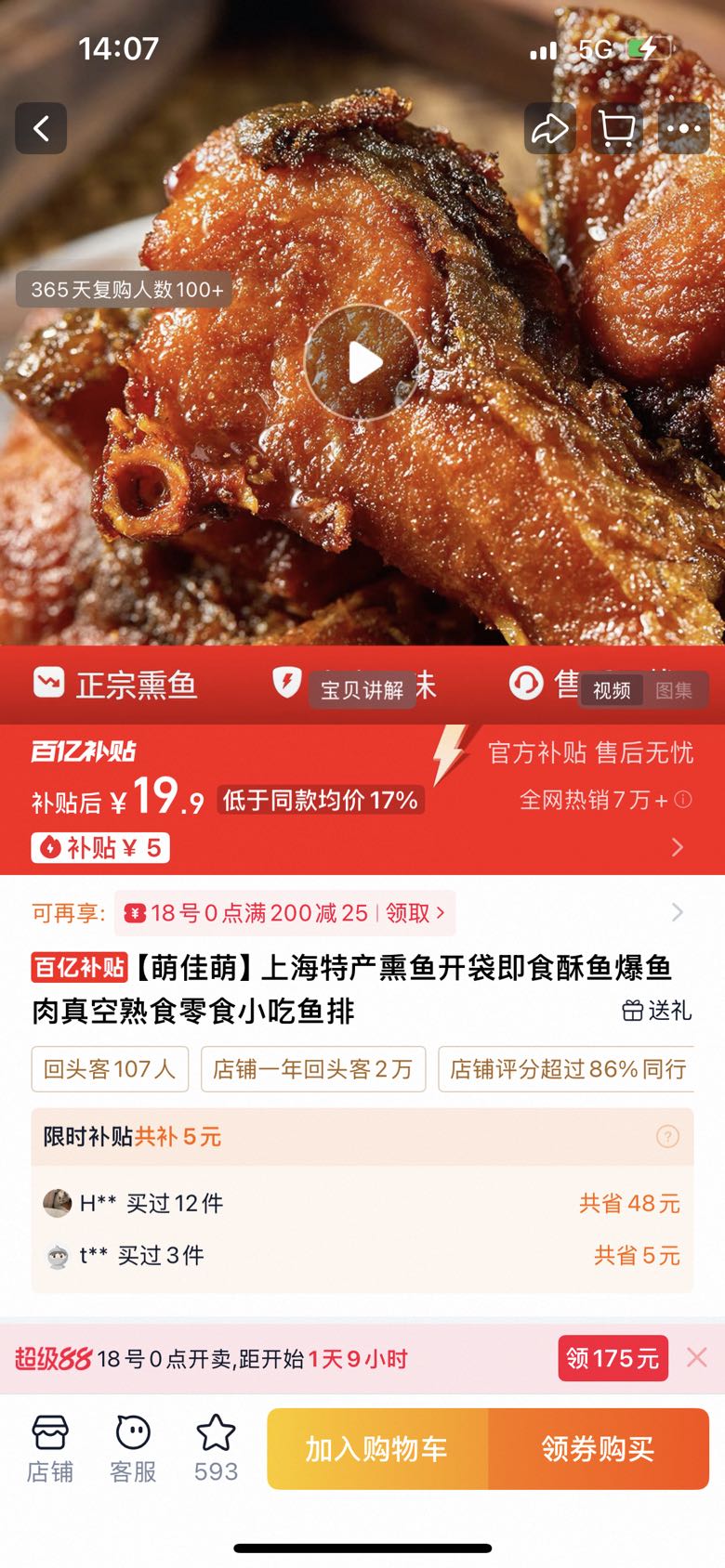725x1568 pixels.
Task: Visit the 店铺 store page
Action: click(49, 1449)
